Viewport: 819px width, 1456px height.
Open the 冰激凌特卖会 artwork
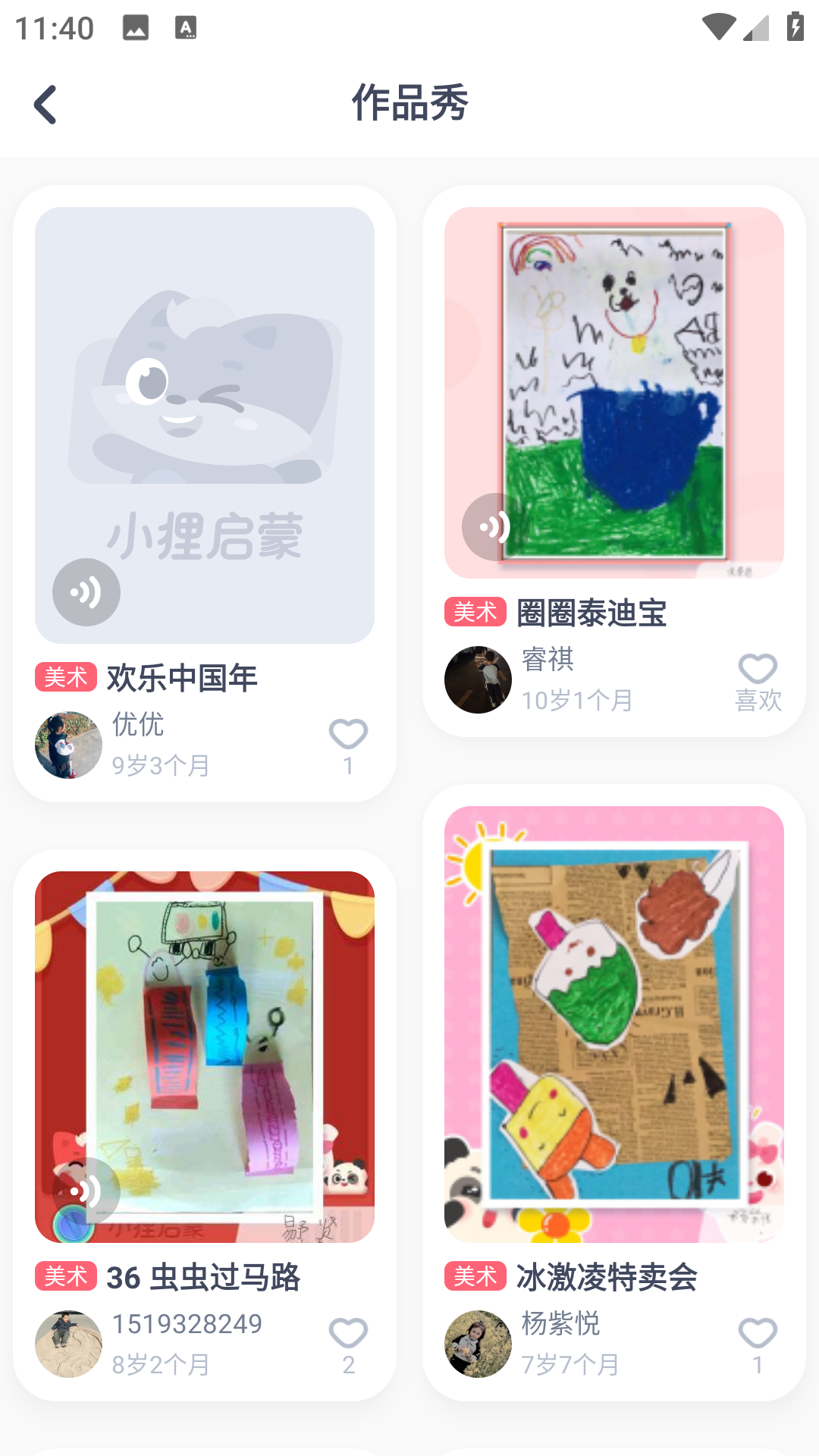click(614, 1024)
